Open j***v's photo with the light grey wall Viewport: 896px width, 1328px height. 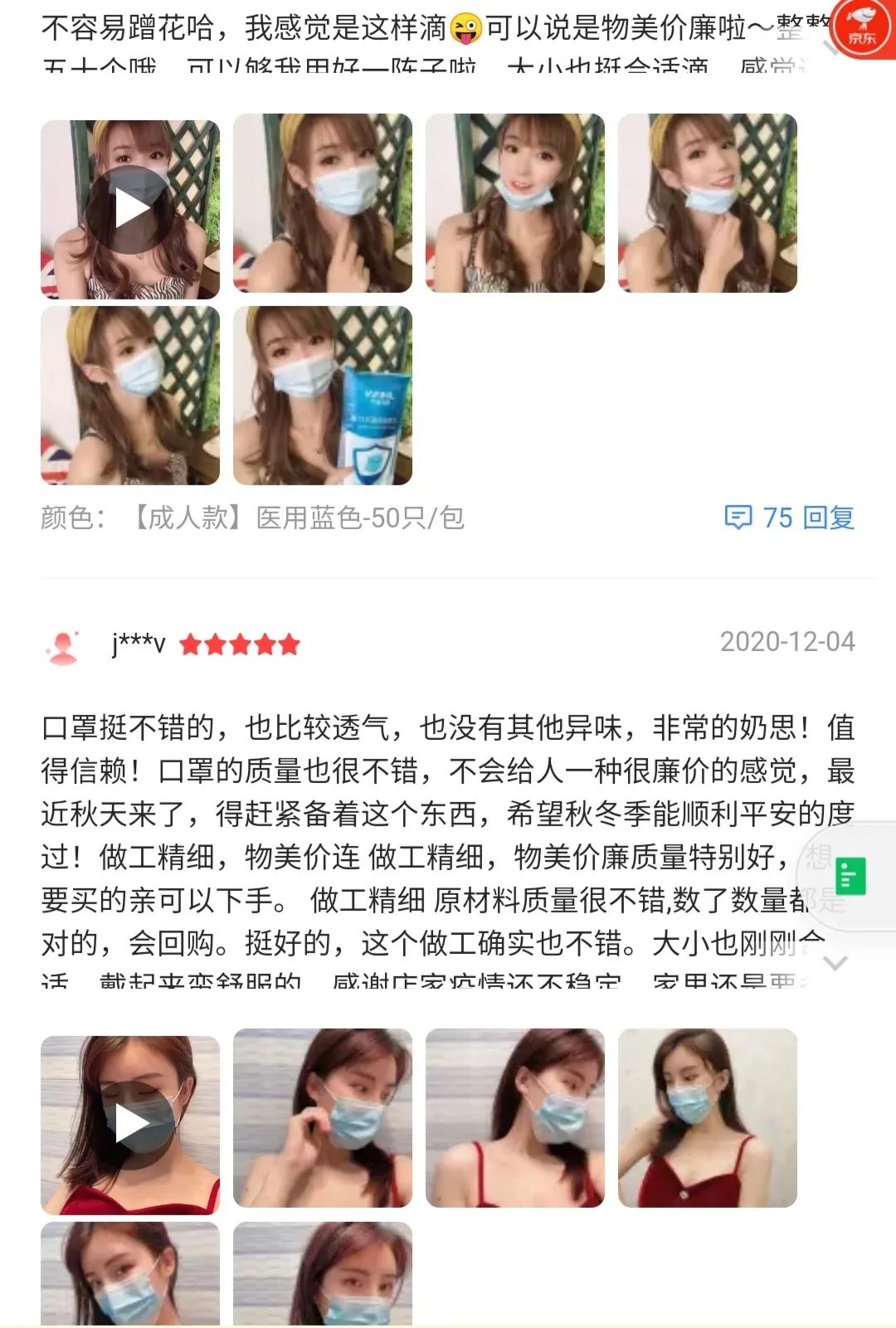[707, 1118]
